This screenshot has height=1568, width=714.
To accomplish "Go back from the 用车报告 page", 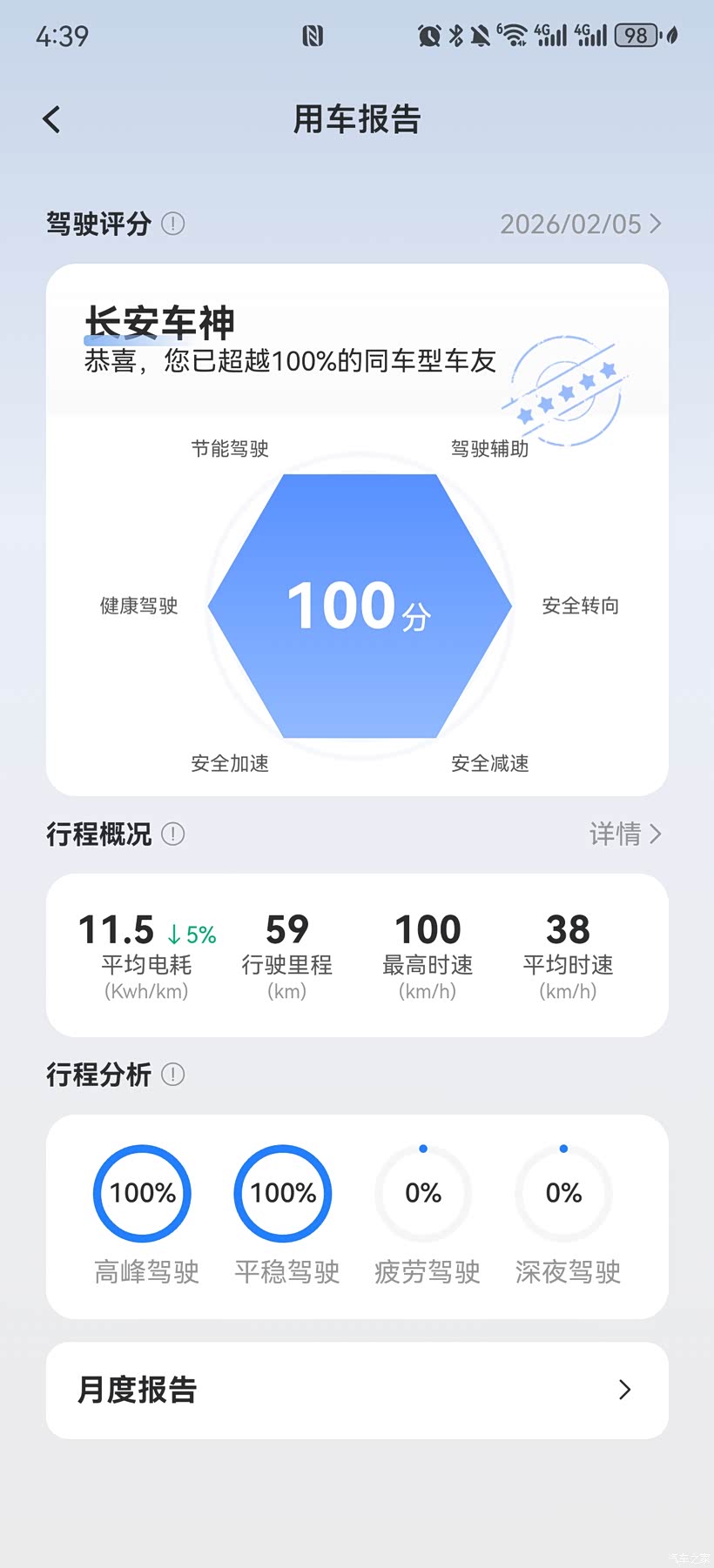I will 52,119.
